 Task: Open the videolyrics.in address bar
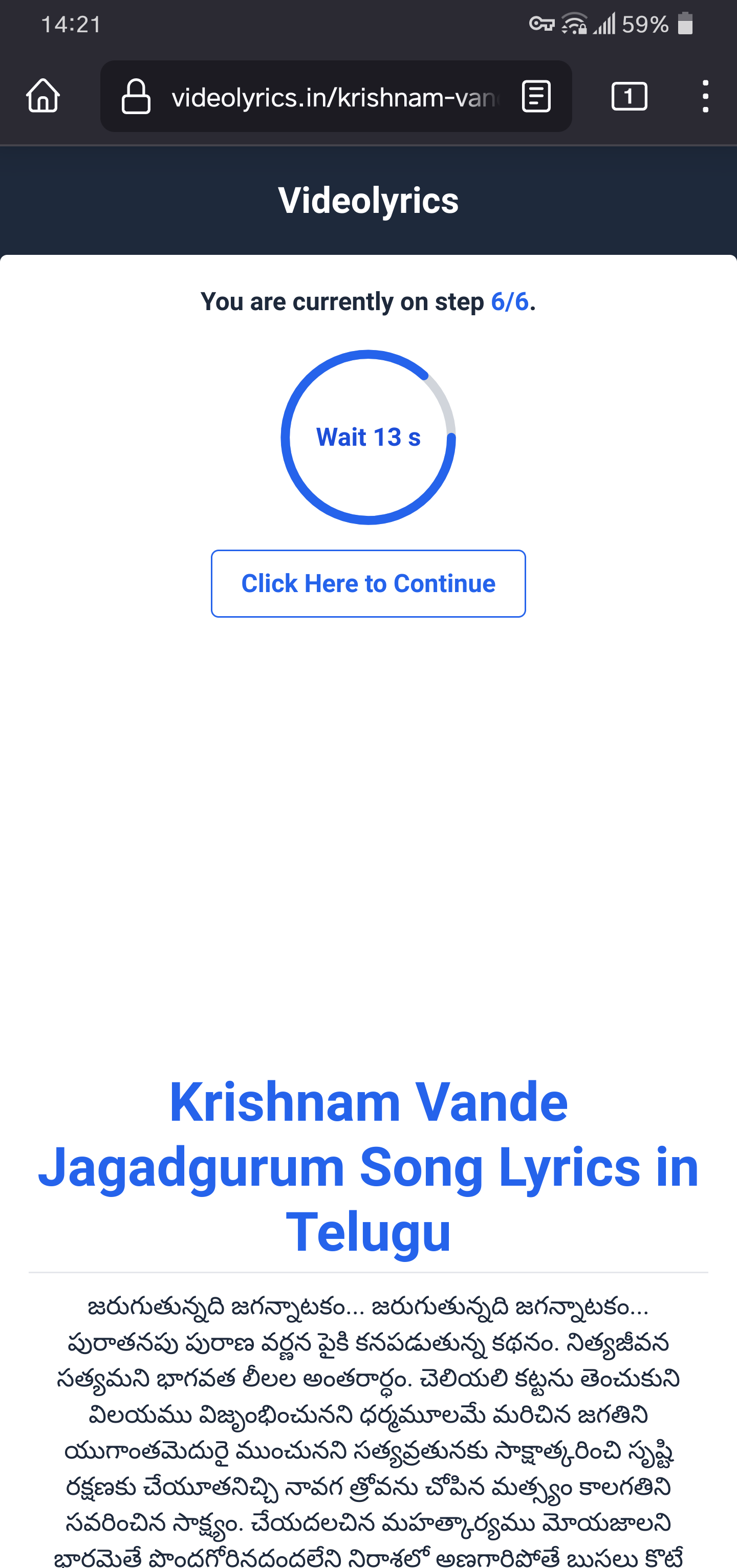(334, 97)
